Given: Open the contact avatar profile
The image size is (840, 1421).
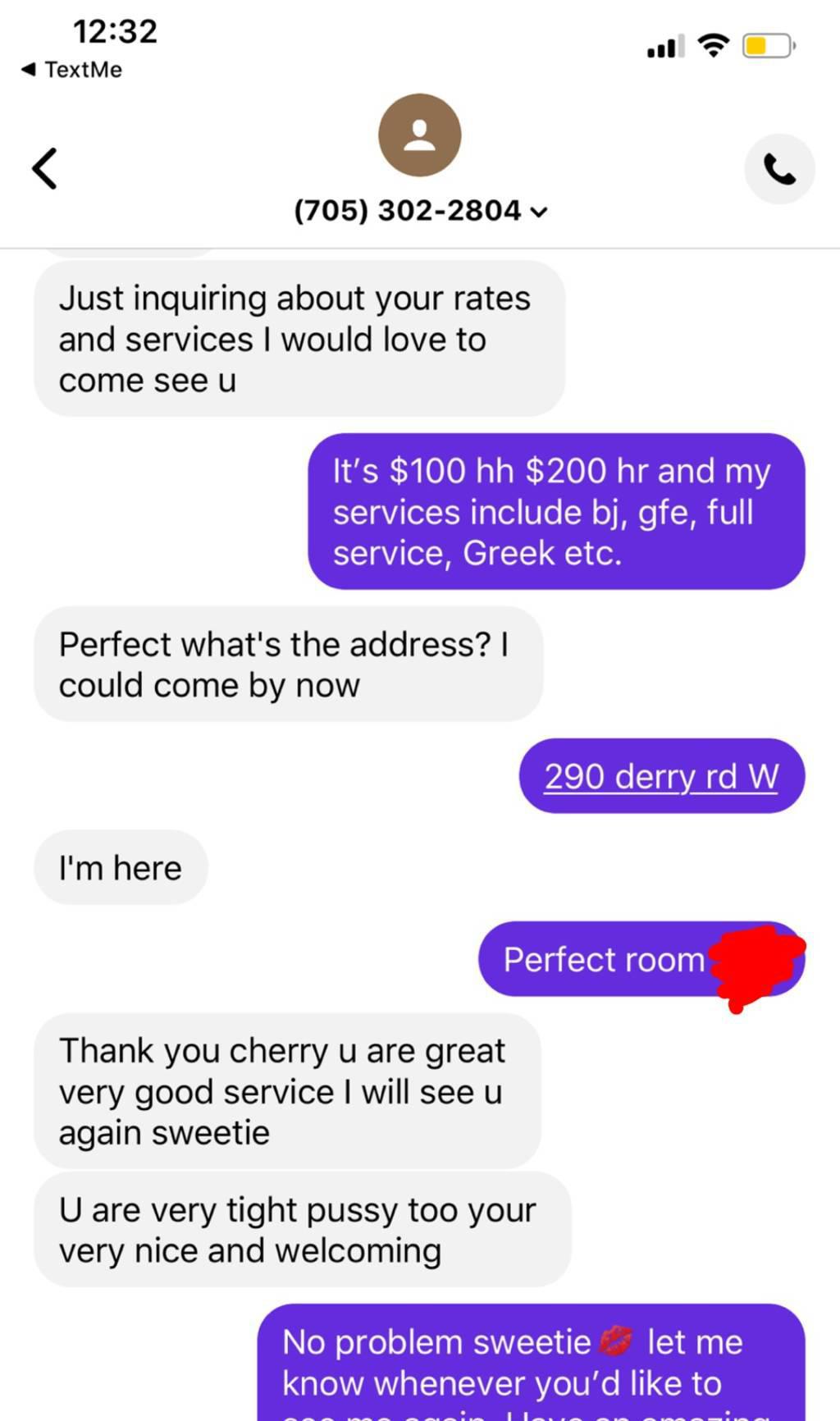Looking at the screenshot, I should click(419, 135).
